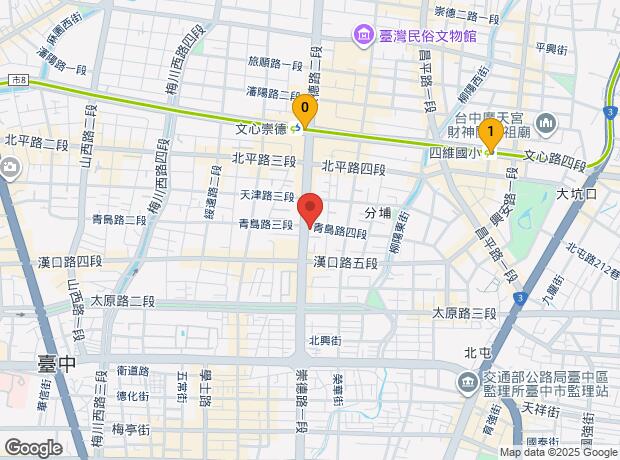The height and width of the screenshot is (460, 620).
Task: Select the red location pin on 崇德路
Action: pyautogui.click(x=310, y=210)
